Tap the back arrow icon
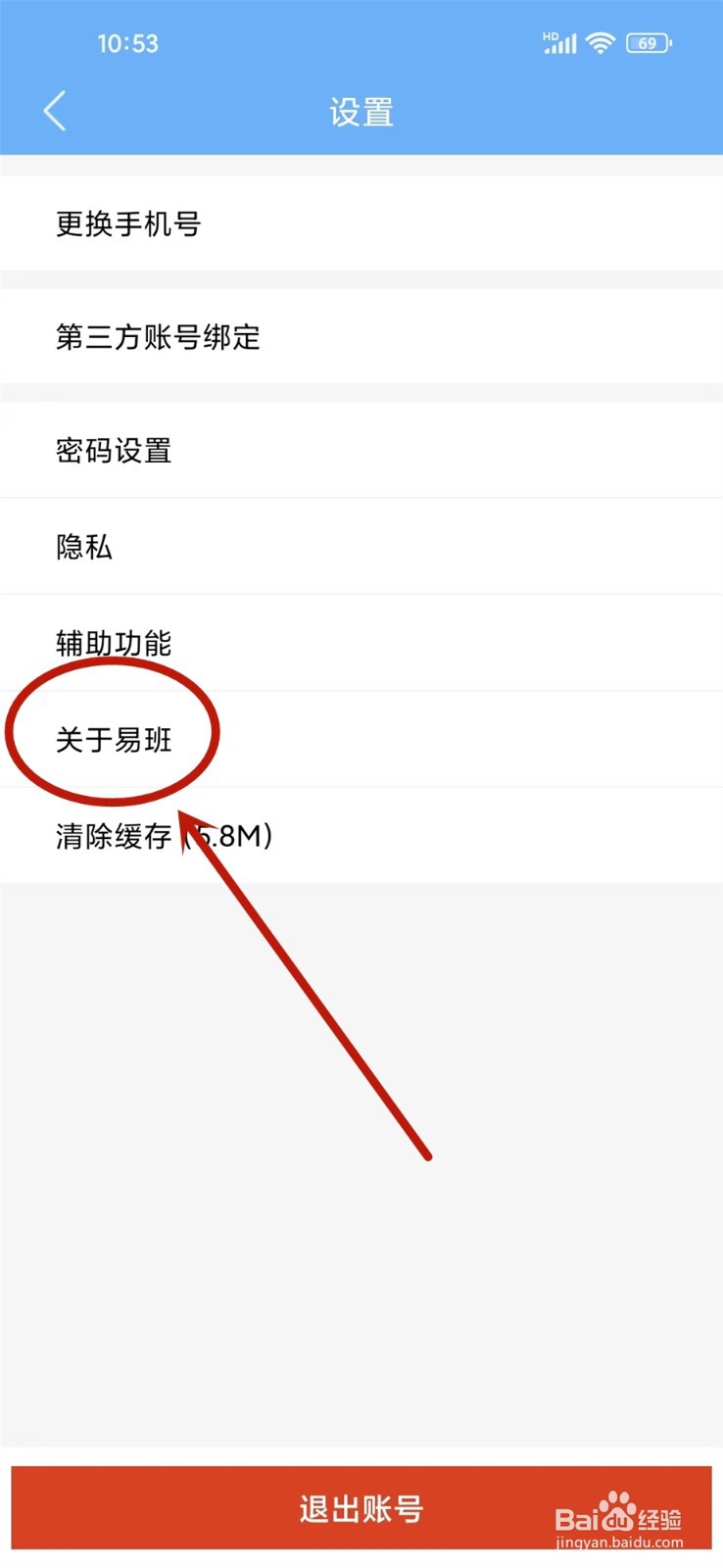 (x=55, y=111)
